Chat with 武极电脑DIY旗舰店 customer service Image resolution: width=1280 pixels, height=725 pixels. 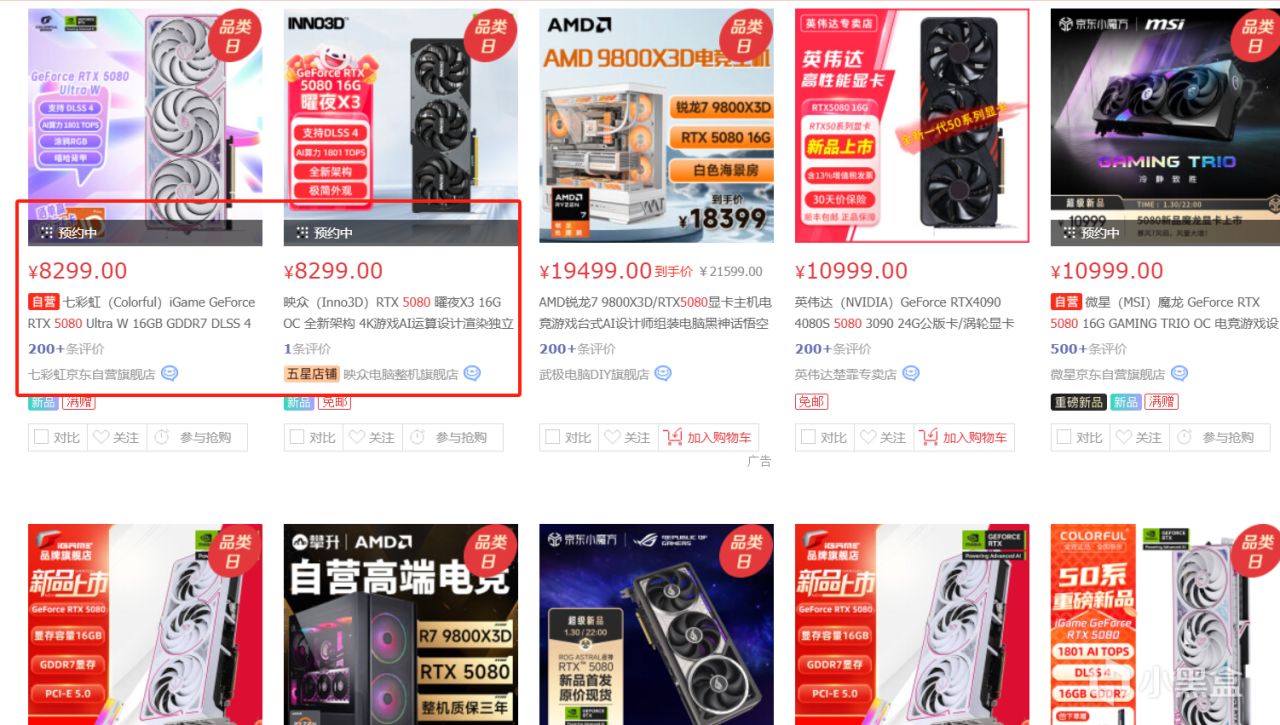tap(663, 374)
